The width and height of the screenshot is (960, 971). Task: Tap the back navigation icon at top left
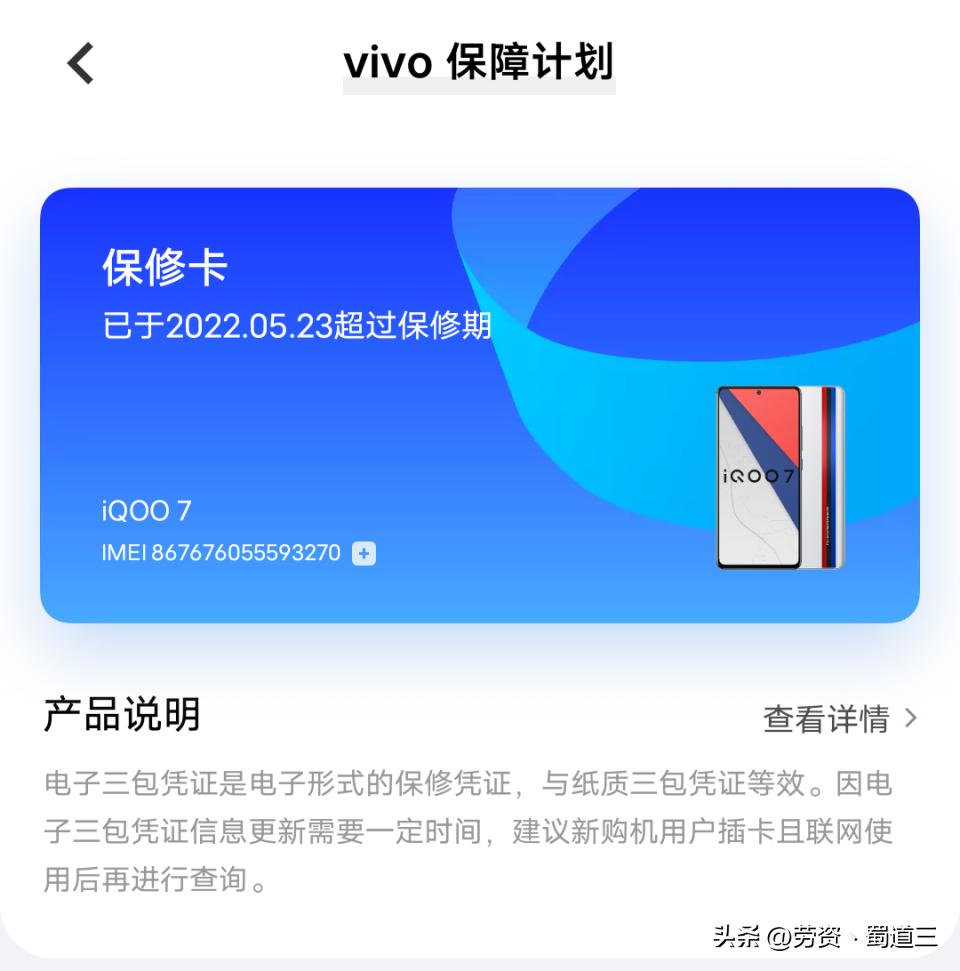click(79, 62)
